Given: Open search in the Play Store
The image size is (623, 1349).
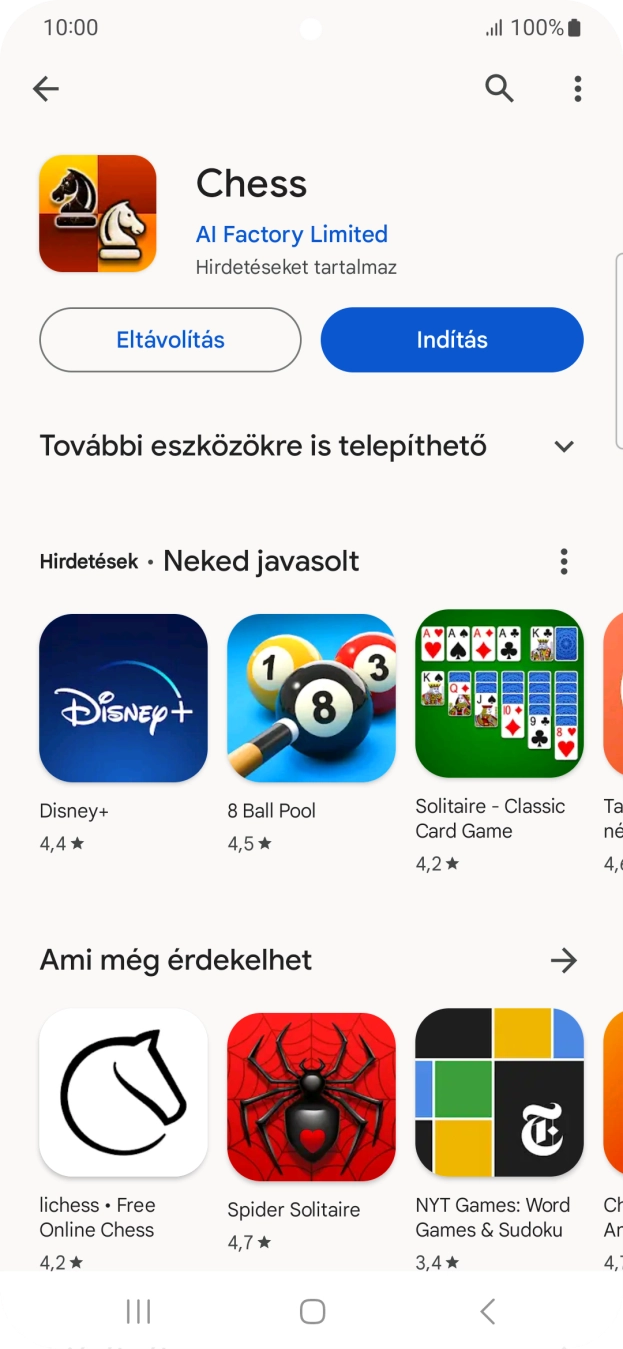Looking at the screenshot, I should [x=499, y=89].
